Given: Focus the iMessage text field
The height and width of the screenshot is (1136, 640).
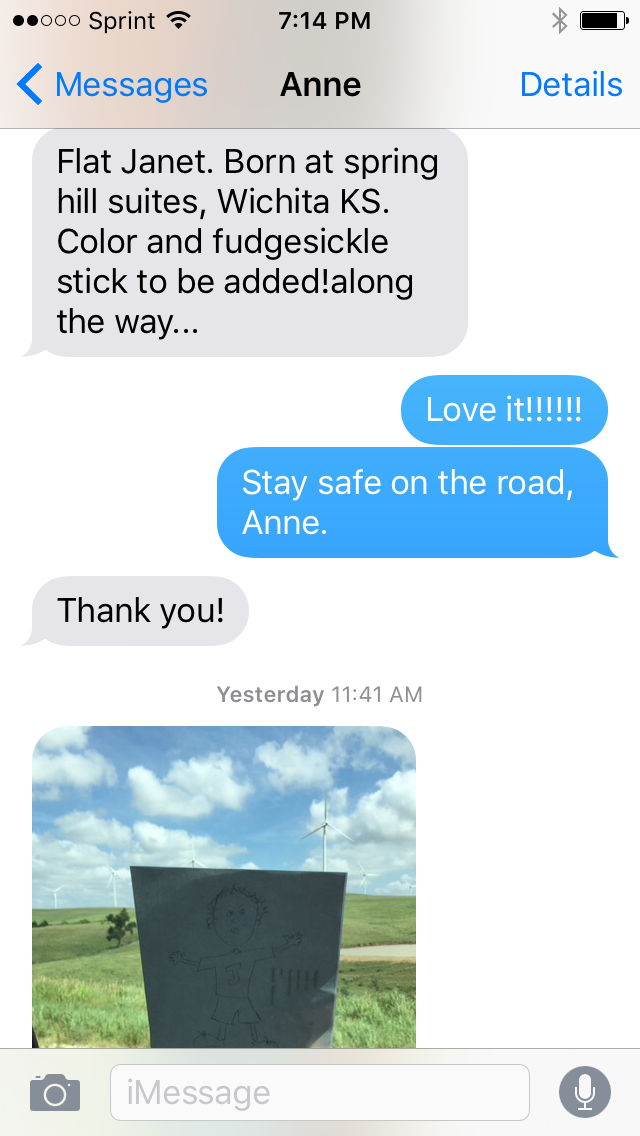Looking at the screenshot, I should click(319, 1092).
